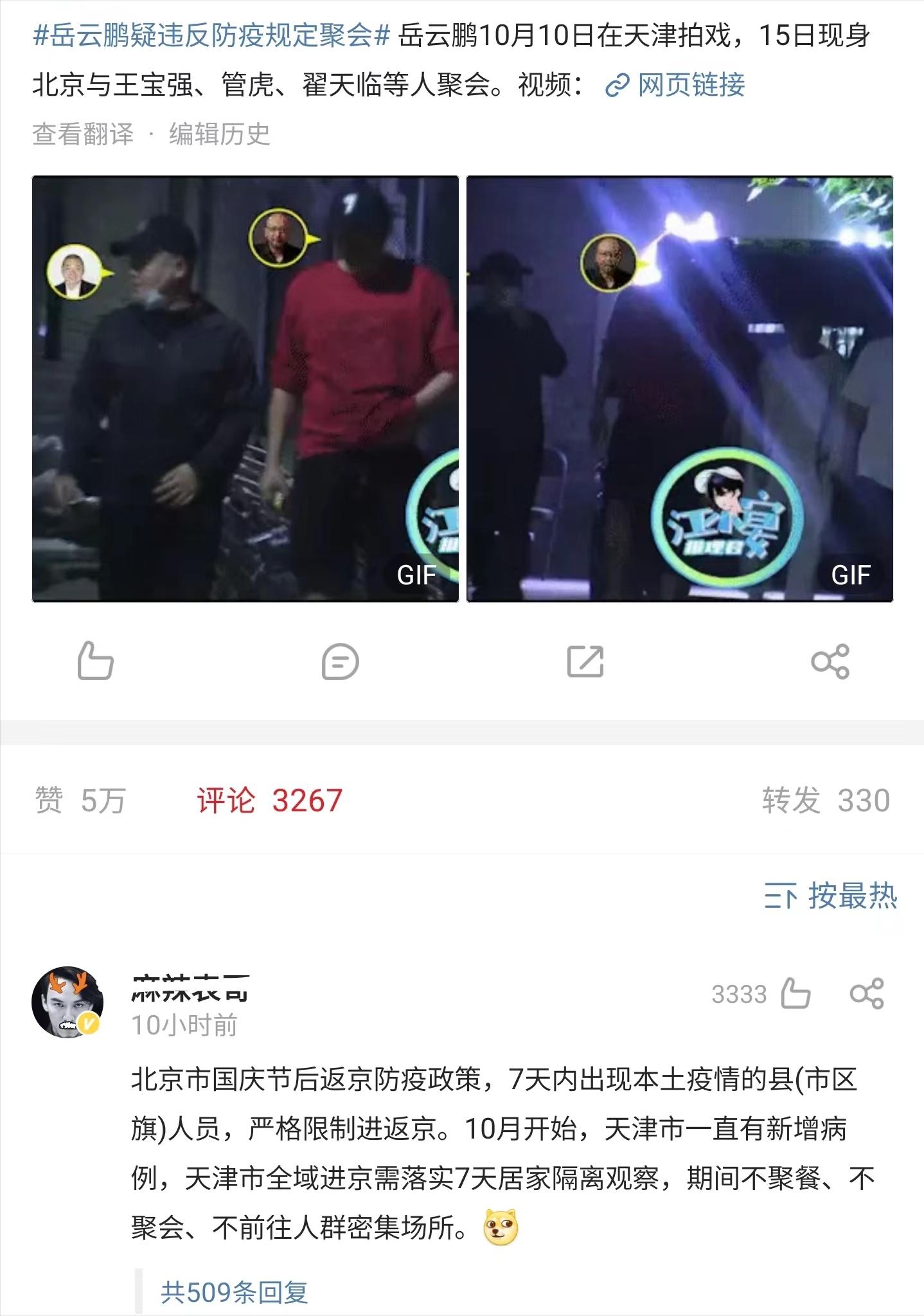This screenshot has height=1316, width=924.
Task: Open the #岳云鹏疑违反防疫规定聚会# hashtag
Action: tap(211, 35)
